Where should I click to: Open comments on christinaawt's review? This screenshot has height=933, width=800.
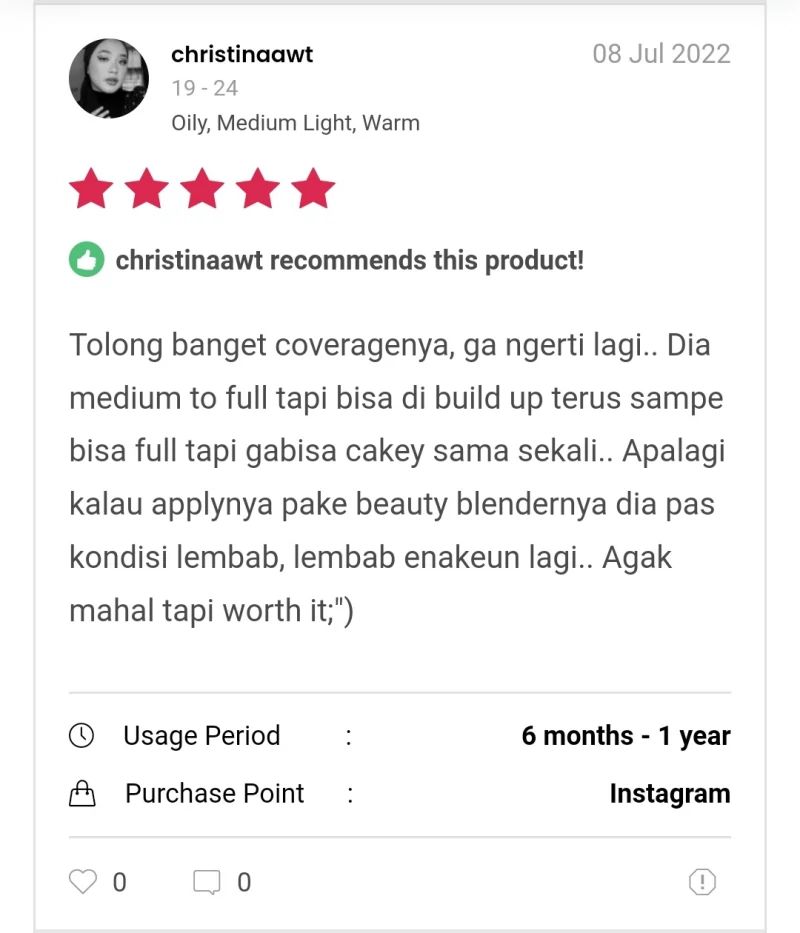[x=207, y=882]
